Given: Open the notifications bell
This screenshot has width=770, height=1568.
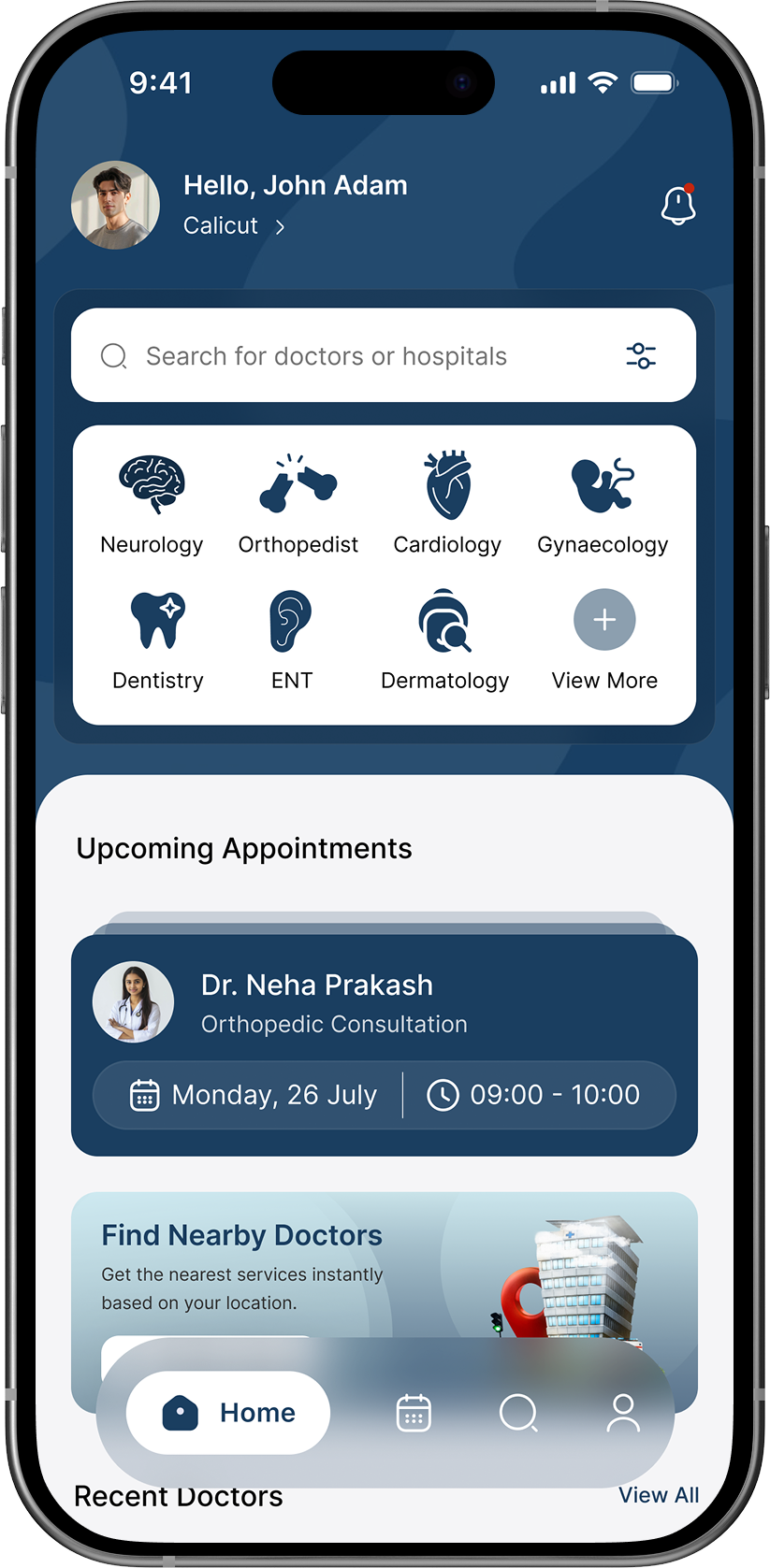Looking at the screenshot, I should tap(678, 206).
